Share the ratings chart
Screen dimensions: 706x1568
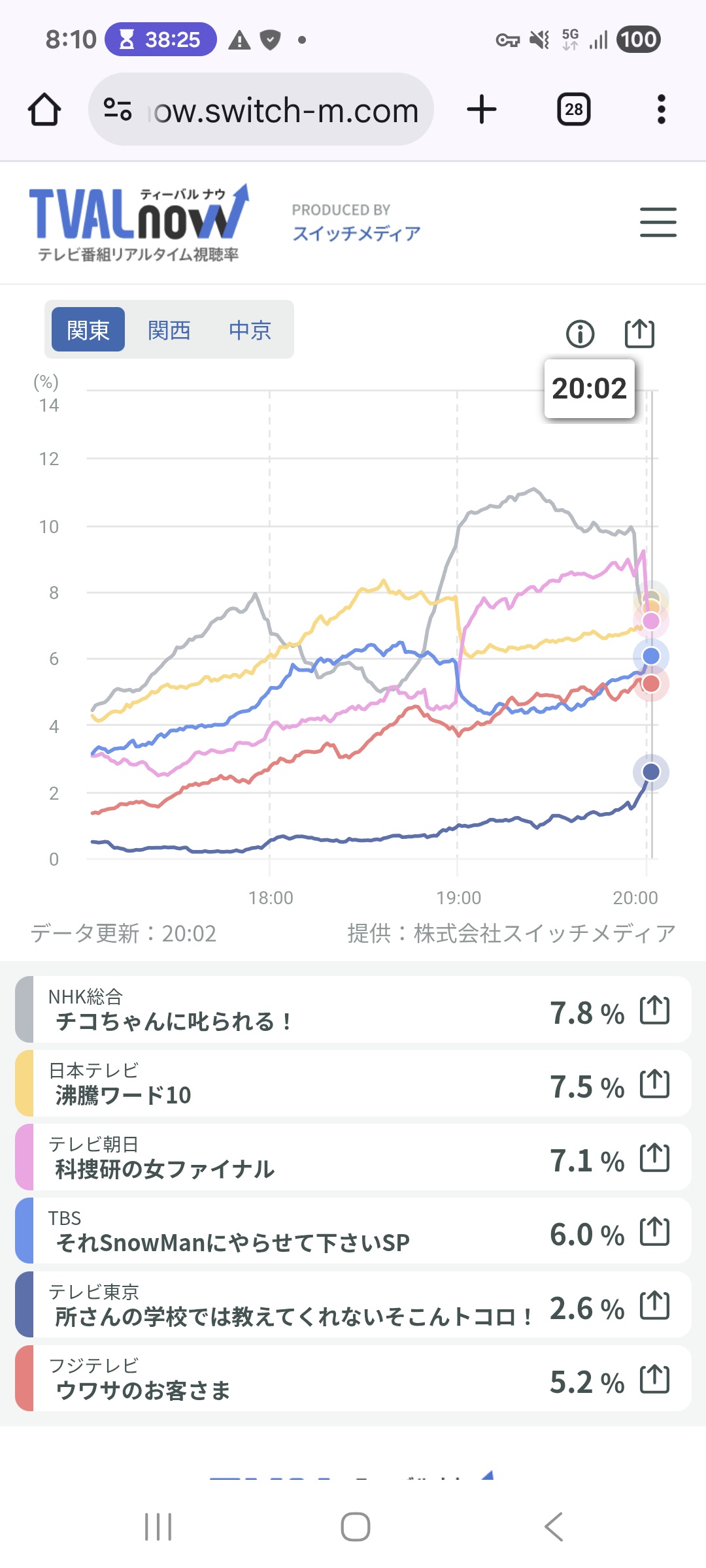(x=639, y=334)
